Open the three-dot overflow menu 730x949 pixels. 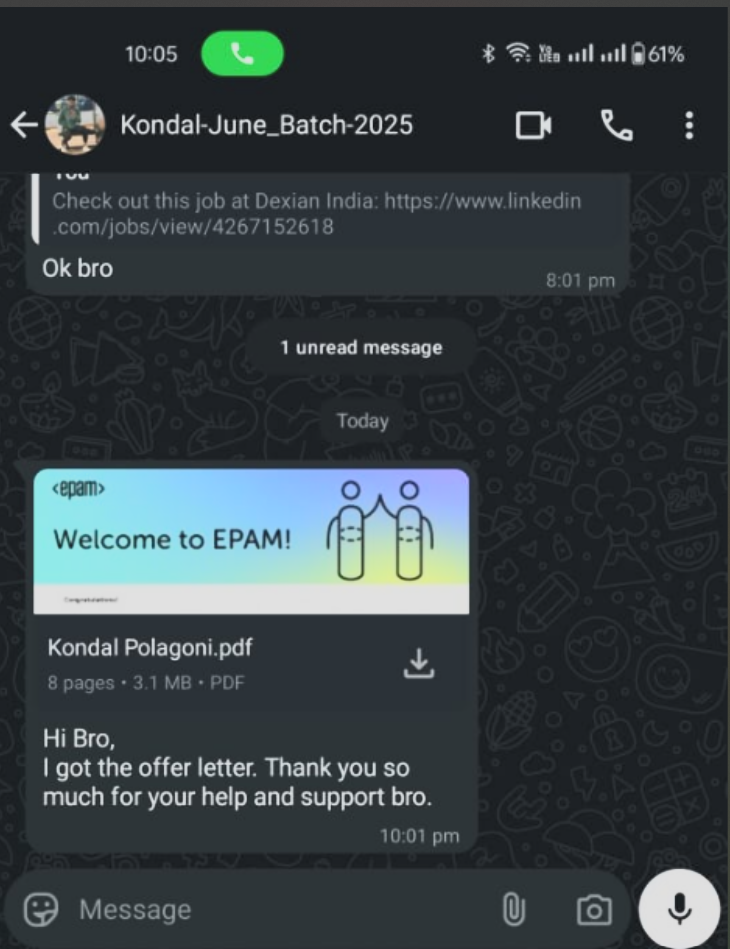click(688, 125)
